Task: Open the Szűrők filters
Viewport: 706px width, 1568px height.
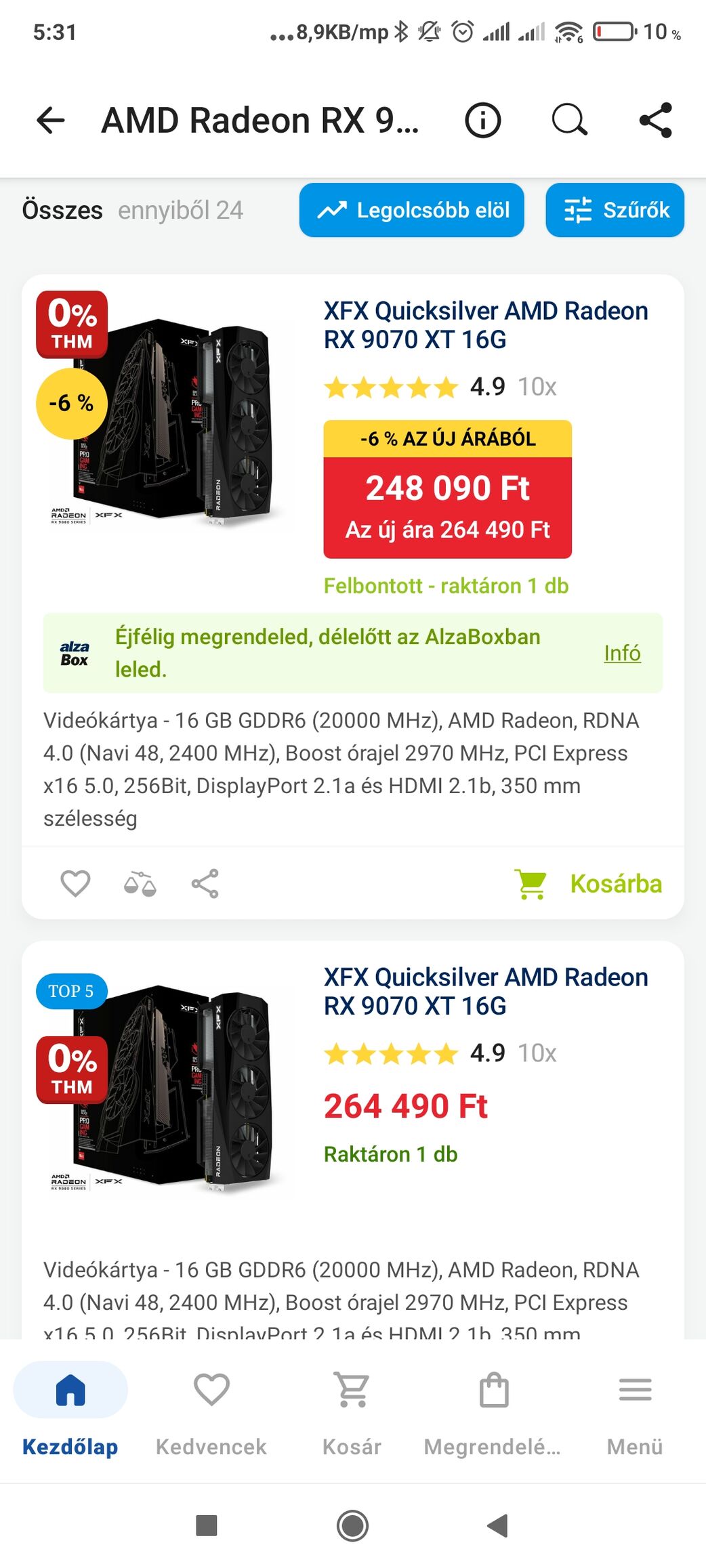Action: (615, 210)
